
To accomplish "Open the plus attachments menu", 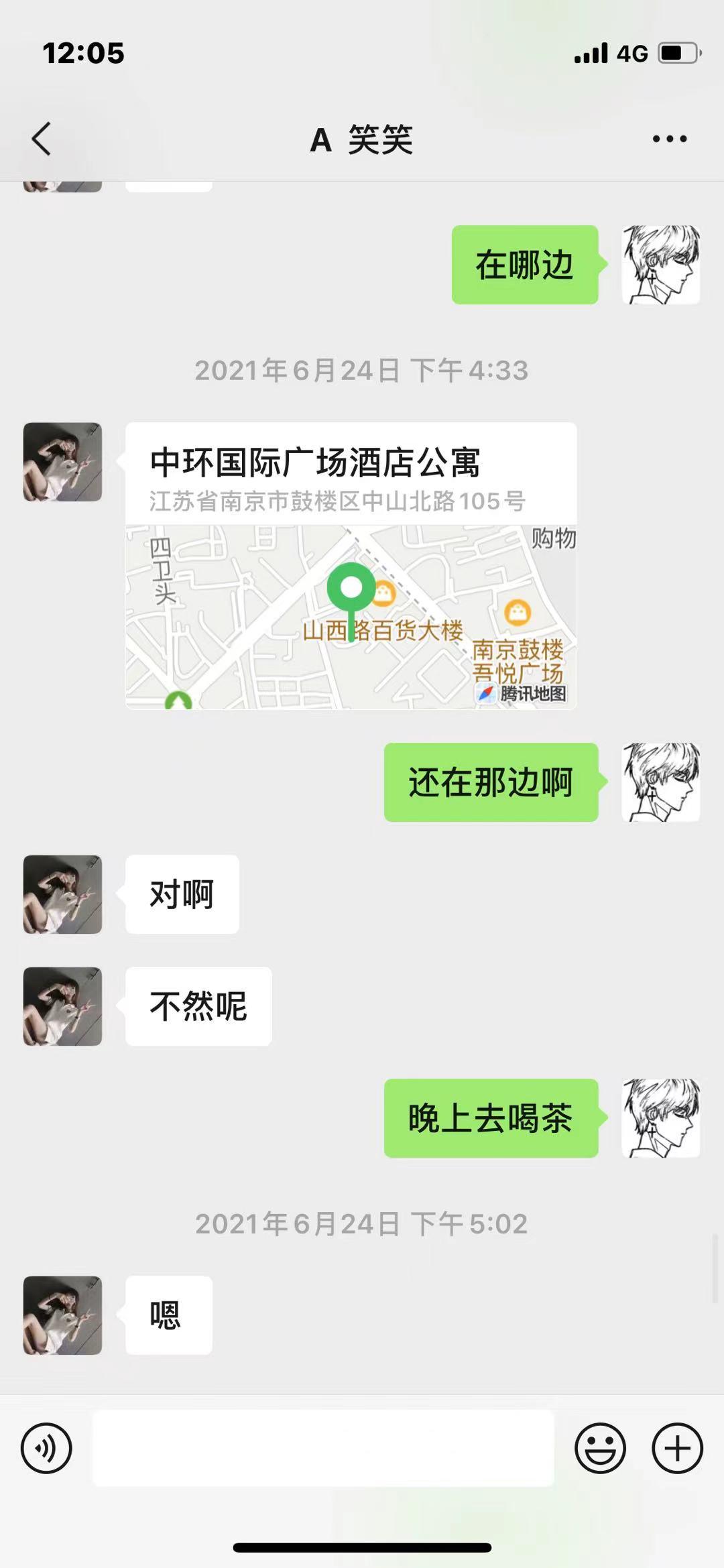I will pyautogui.click(x=677, y=1447).
